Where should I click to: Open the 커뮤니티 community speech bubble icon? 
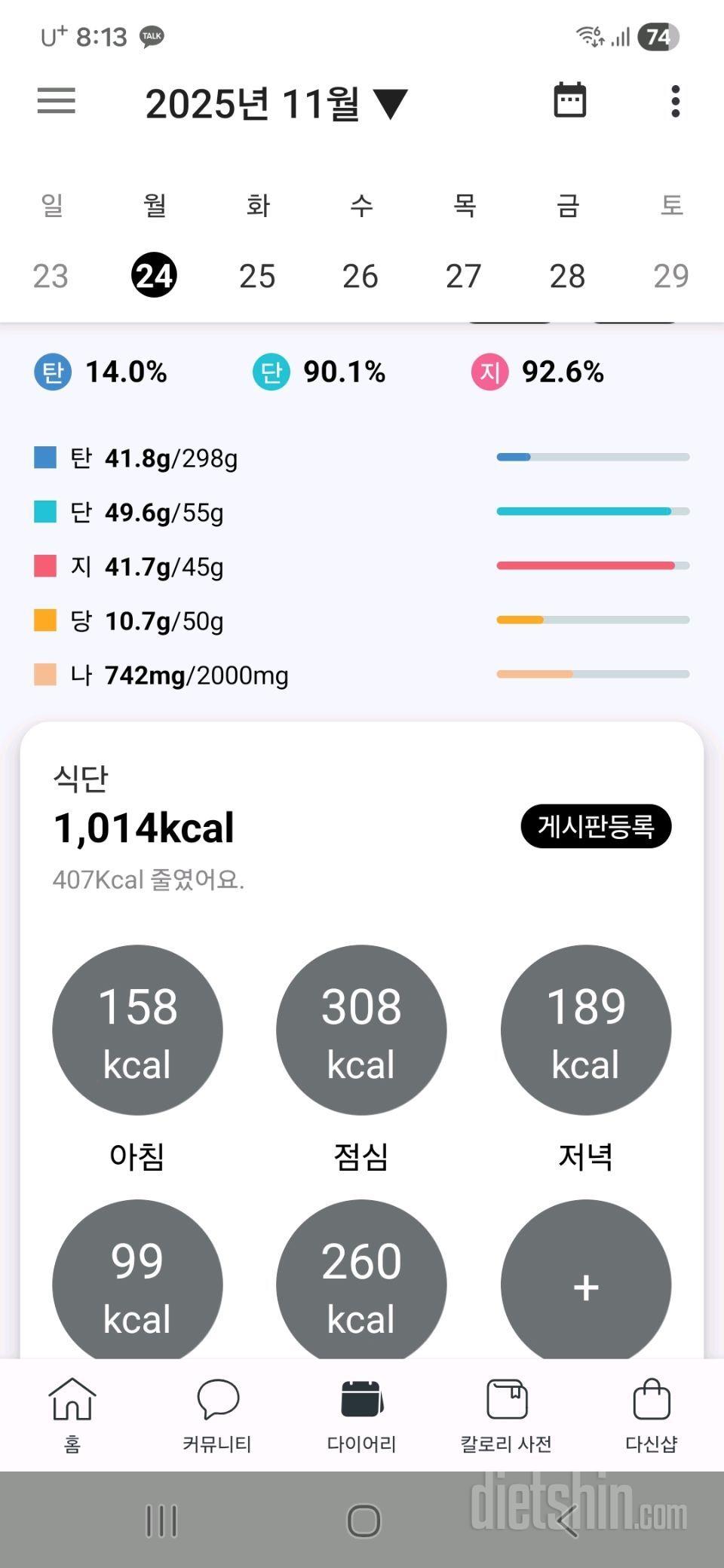[216, 1399]
